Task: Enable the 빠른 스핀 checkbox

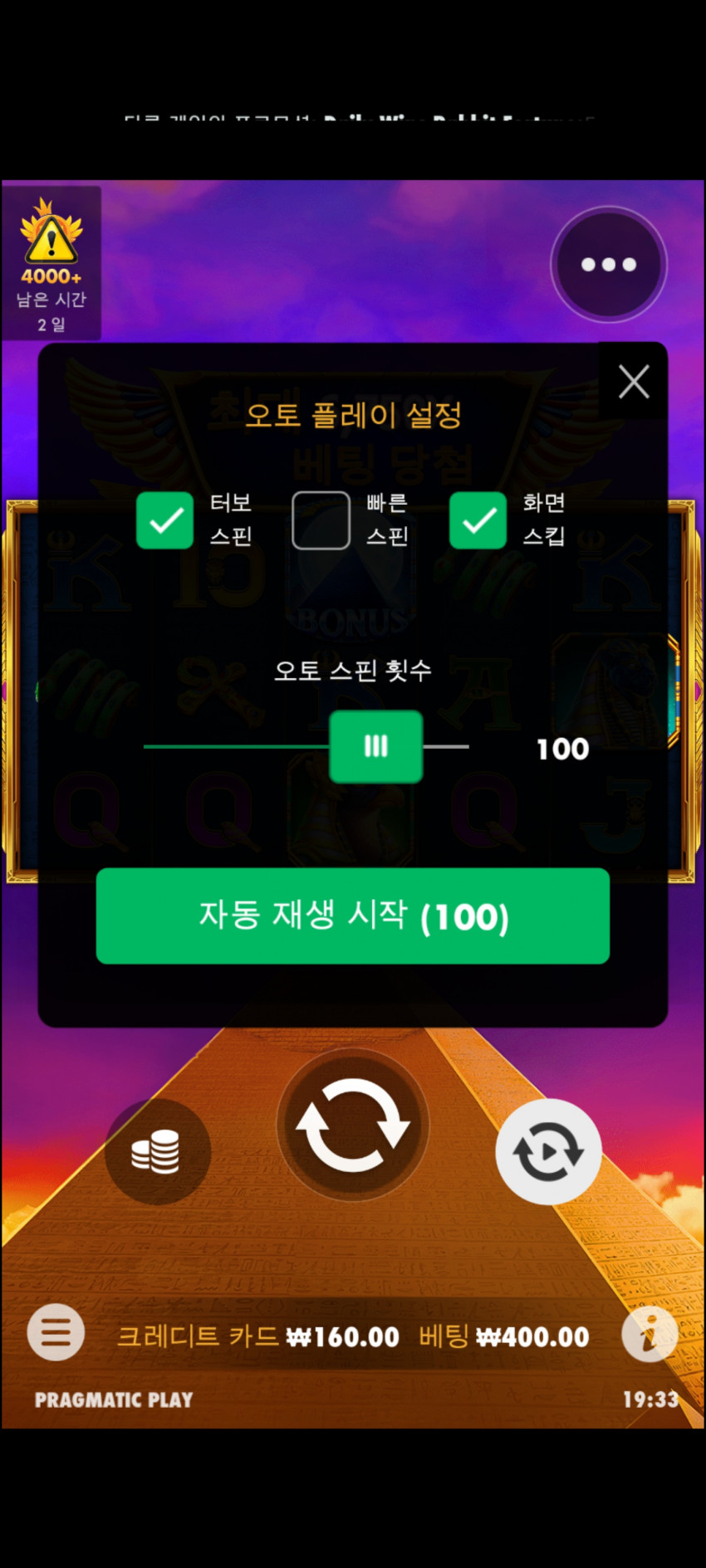Action: [x=321, y=520]
